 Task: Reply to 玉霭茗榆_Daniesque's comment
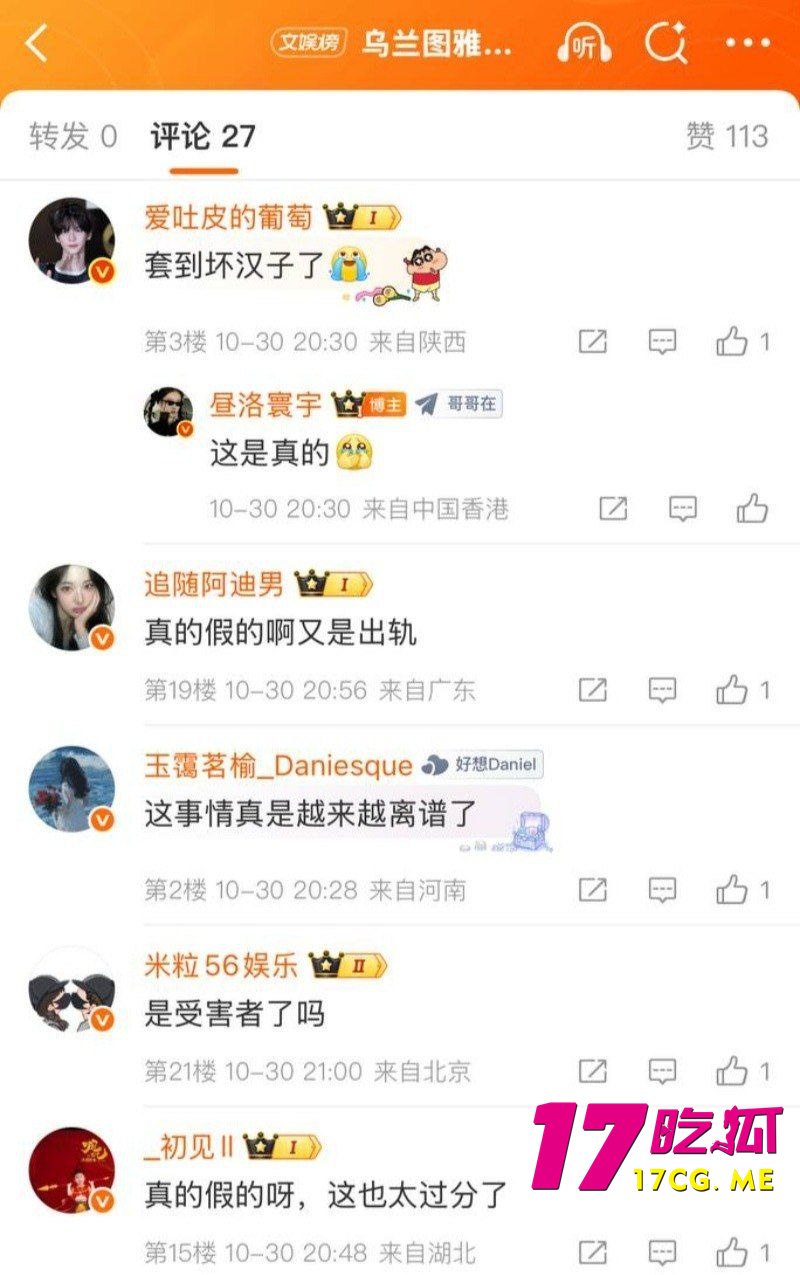[x=662, y=889]
